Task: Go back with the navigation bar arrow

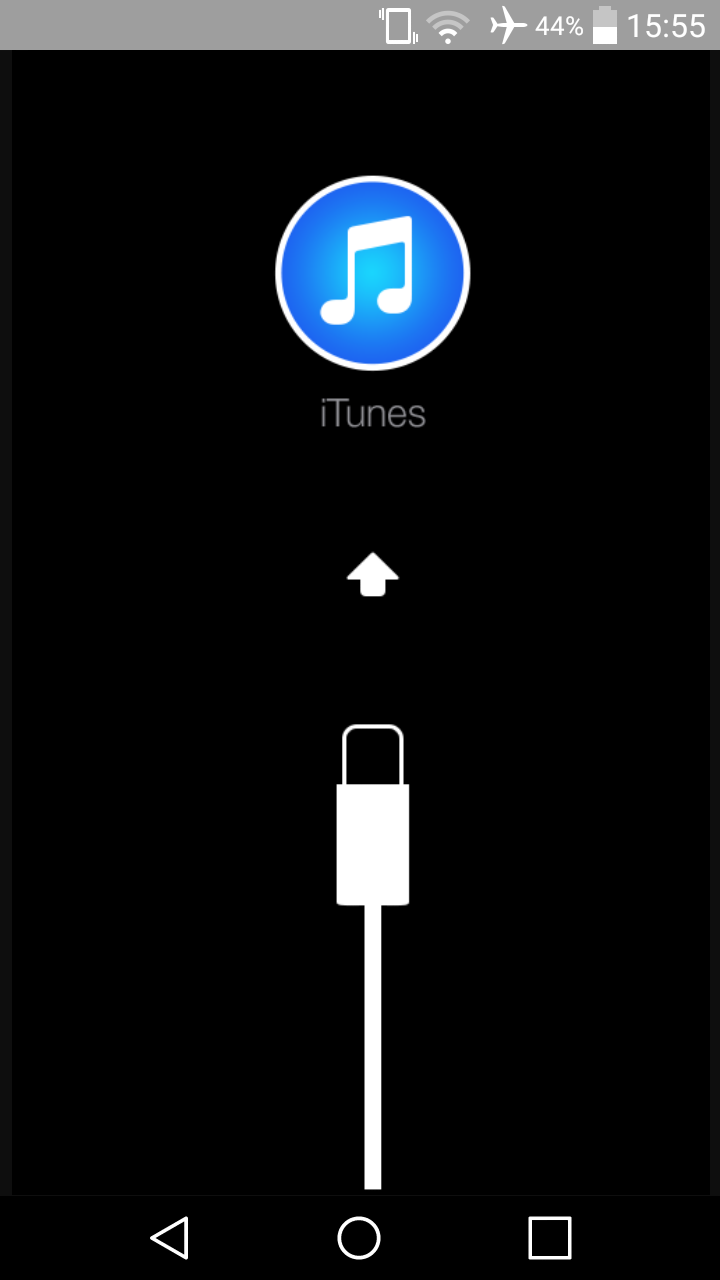Action: 170,1237
